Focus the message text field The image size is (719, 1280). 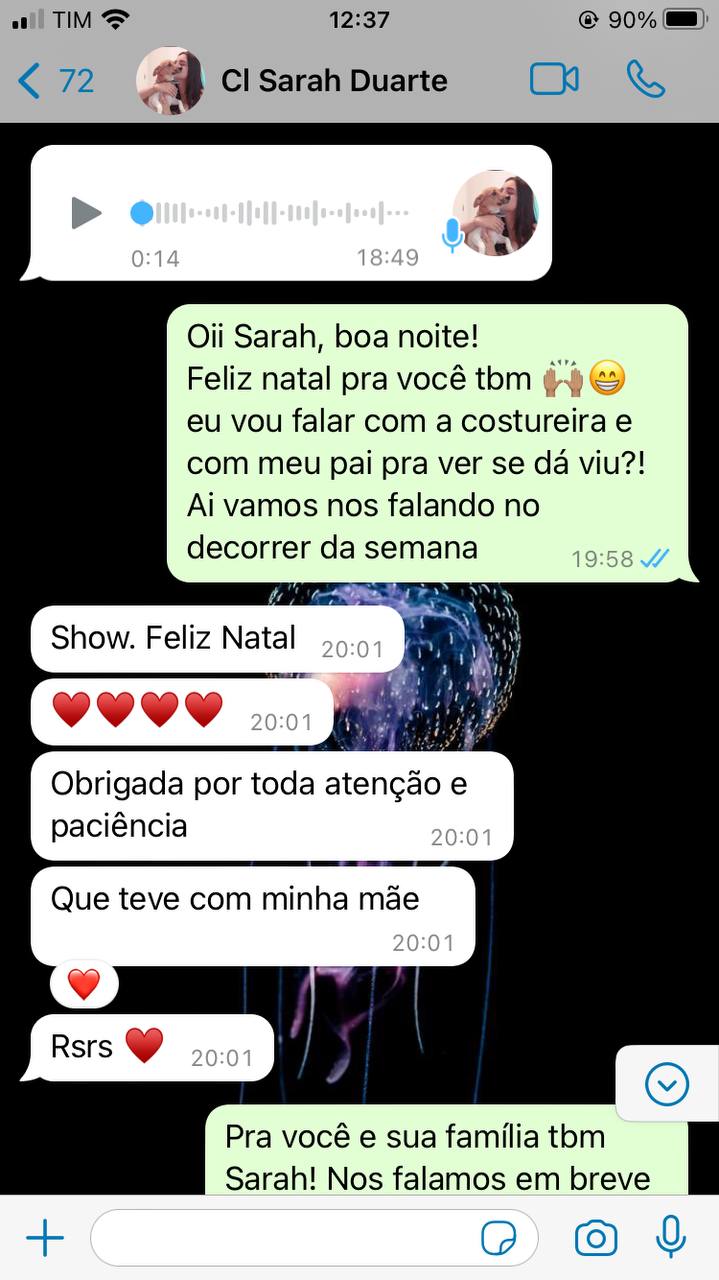[280, 1239]
